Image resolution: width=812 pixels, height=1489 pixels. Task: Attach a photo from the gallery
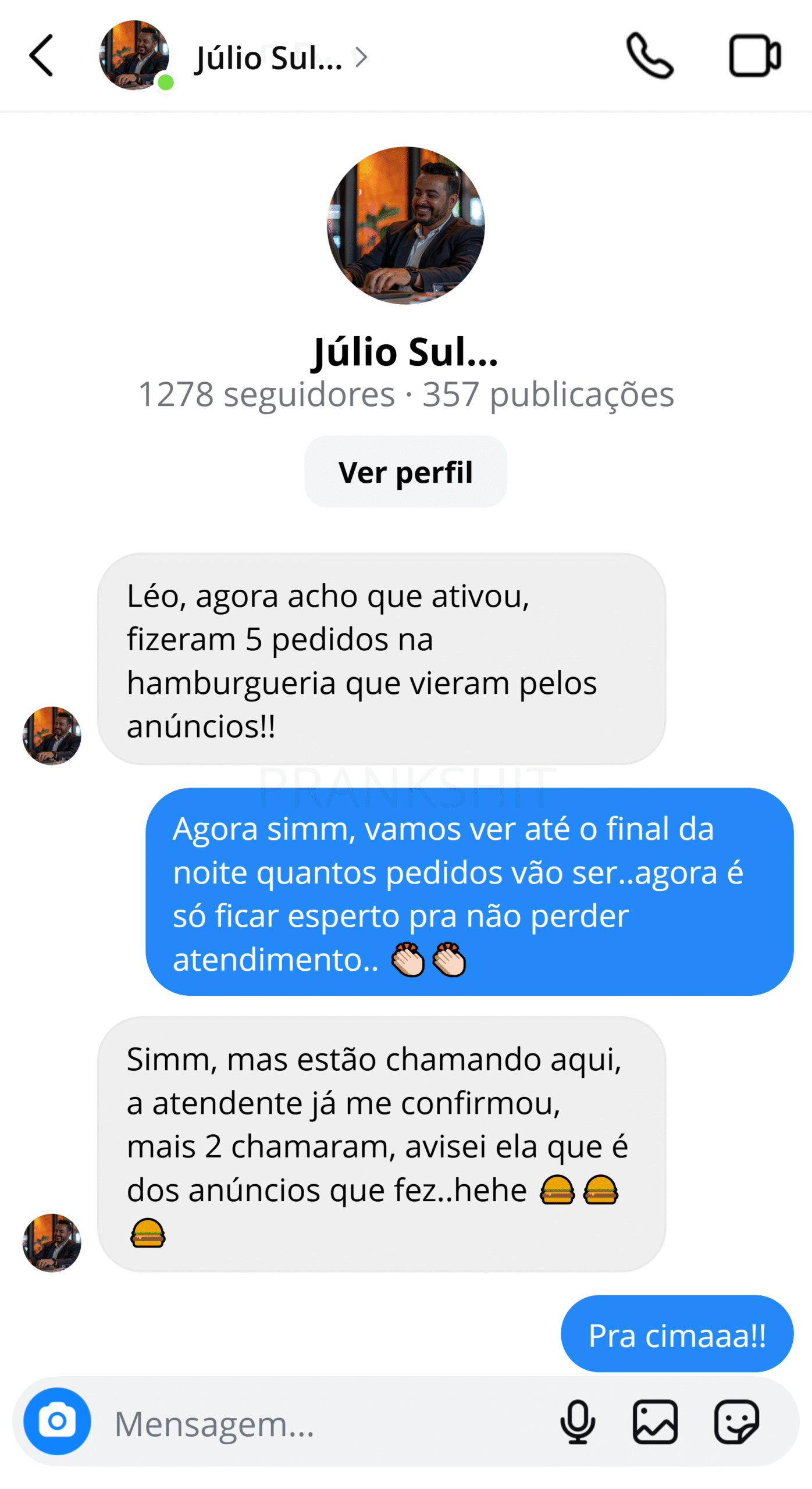(x=655, y=1422)
